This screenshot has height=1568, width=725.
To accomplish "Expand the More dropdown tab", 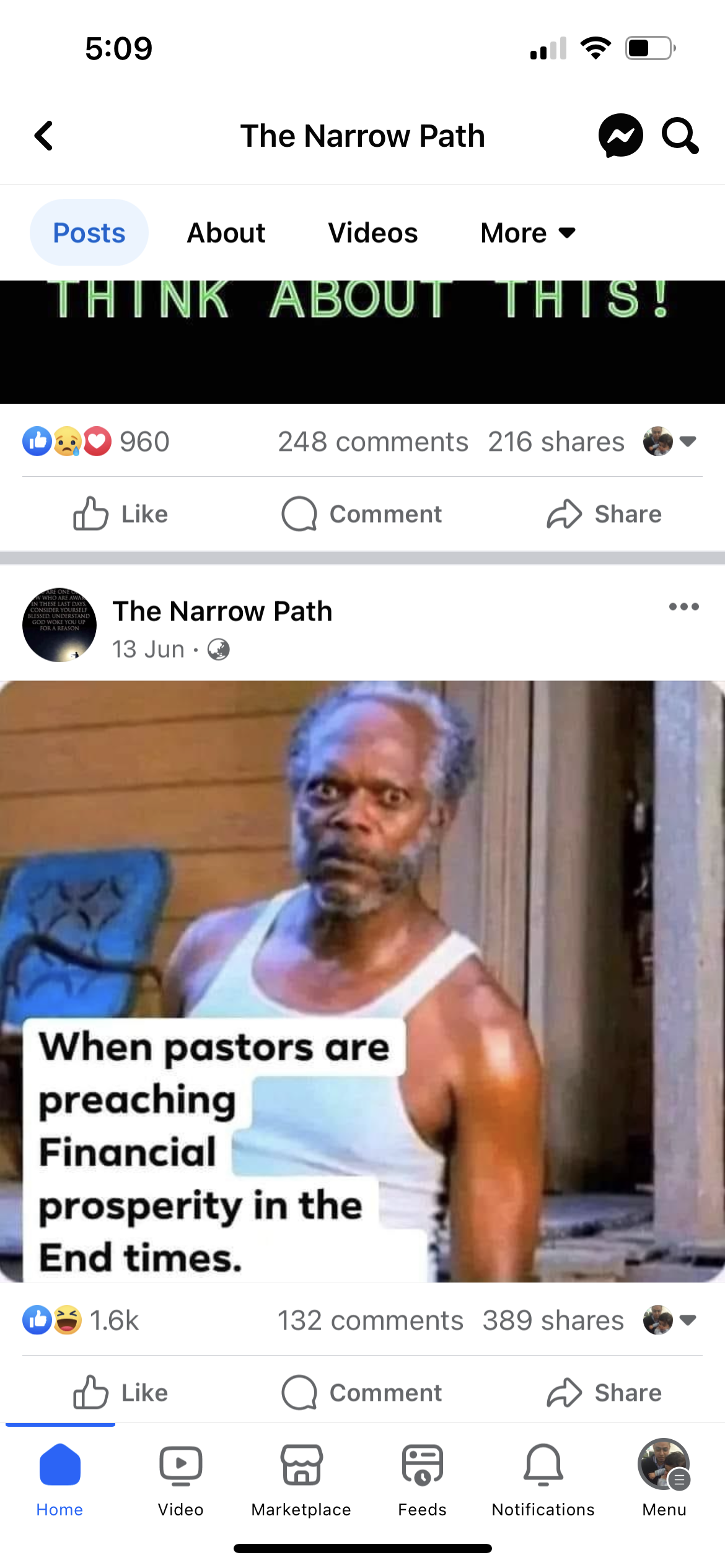I will (x=528, y=233).
